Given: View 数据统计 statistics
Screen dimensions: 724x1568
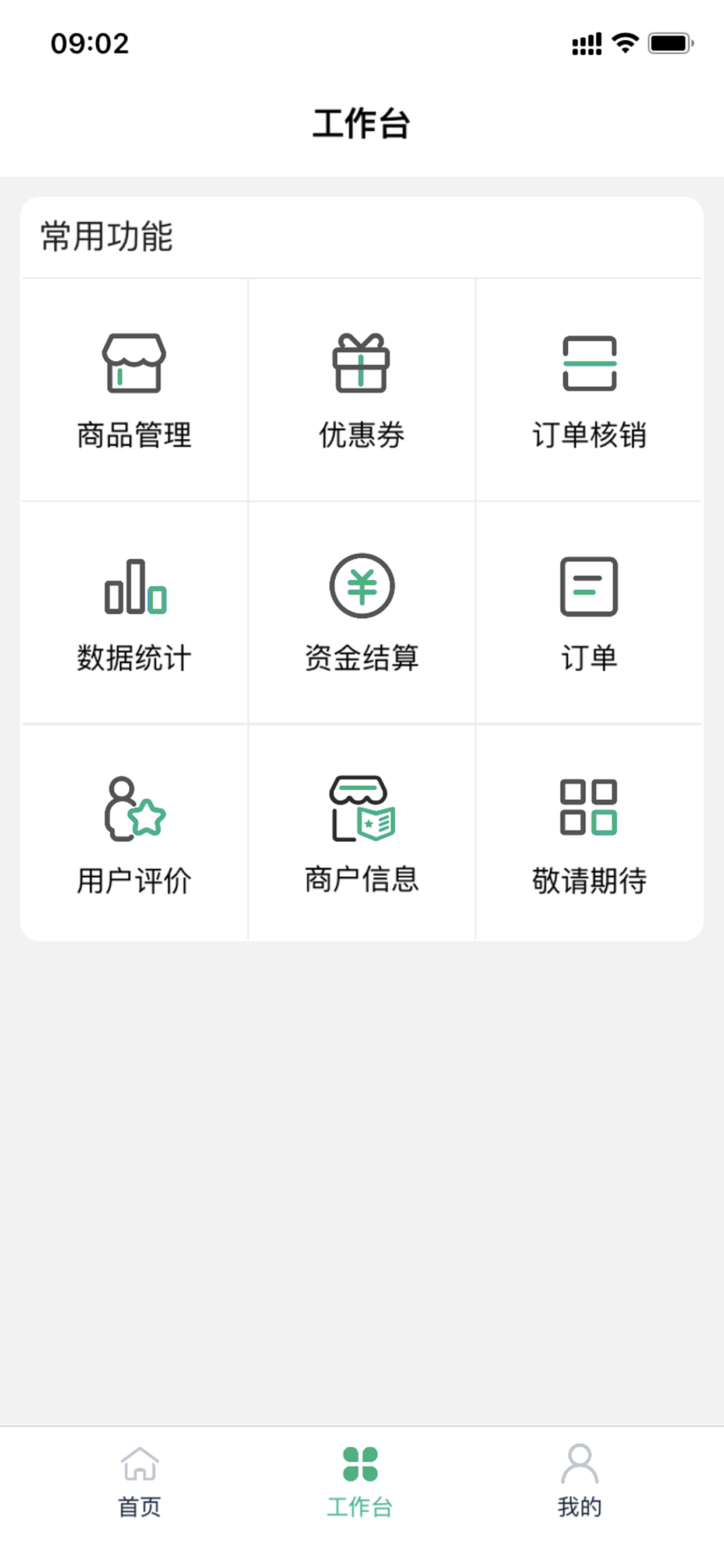Looking at the screenshot, I should [134, 613].
